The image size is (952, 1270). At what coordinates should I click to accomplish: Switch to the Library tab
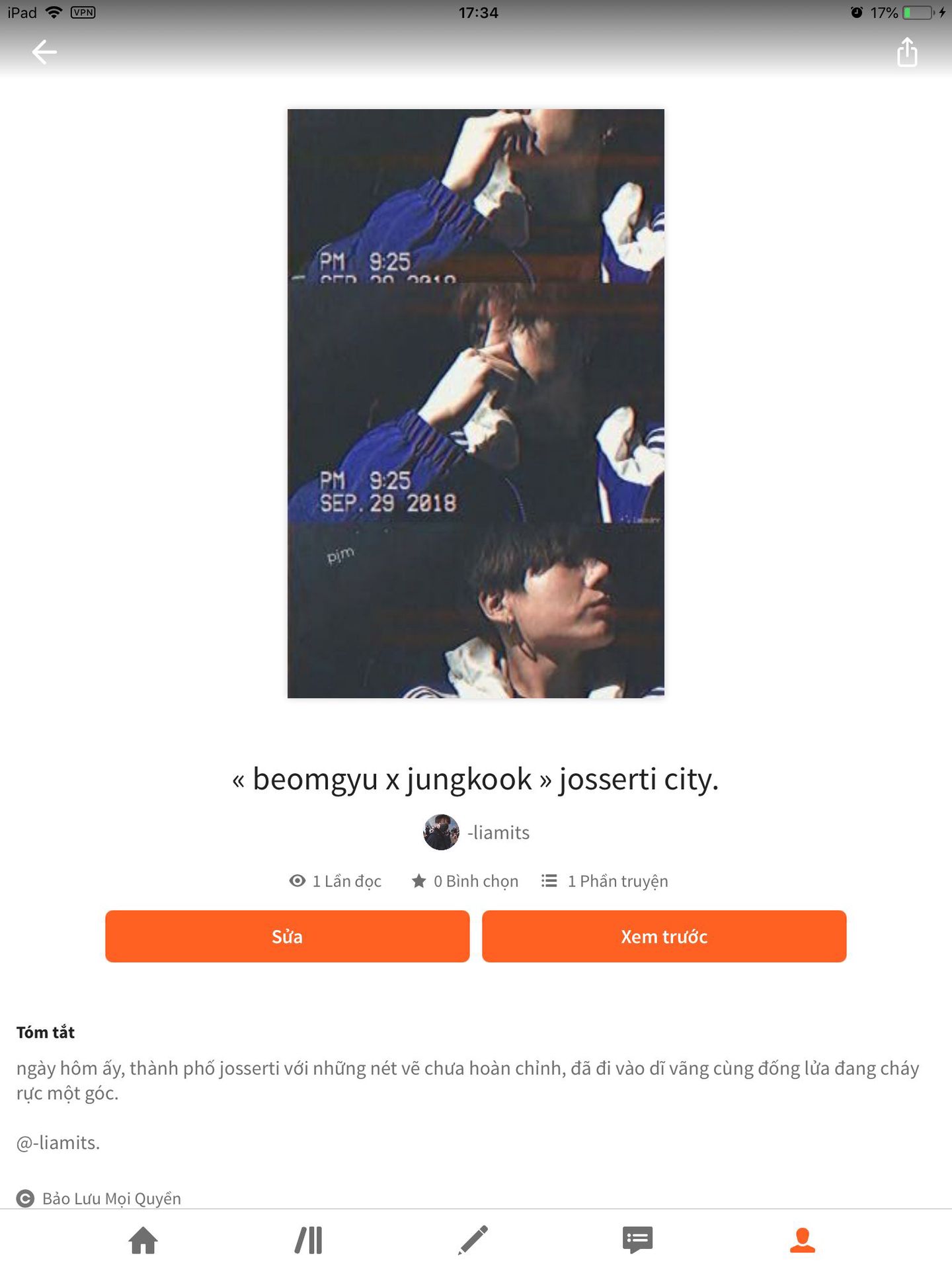point(308,1240)
